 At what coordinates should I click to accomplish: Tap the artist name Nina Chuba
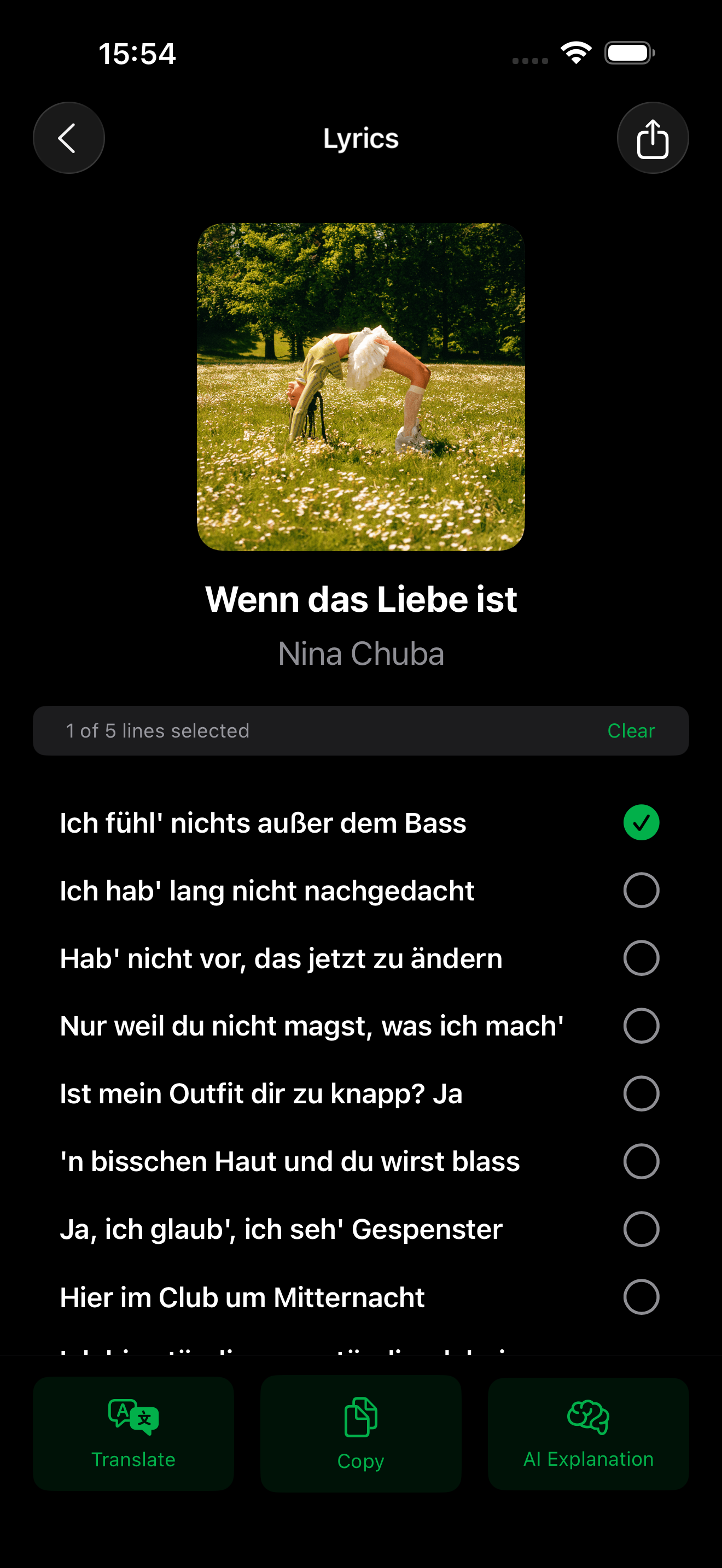361,654
